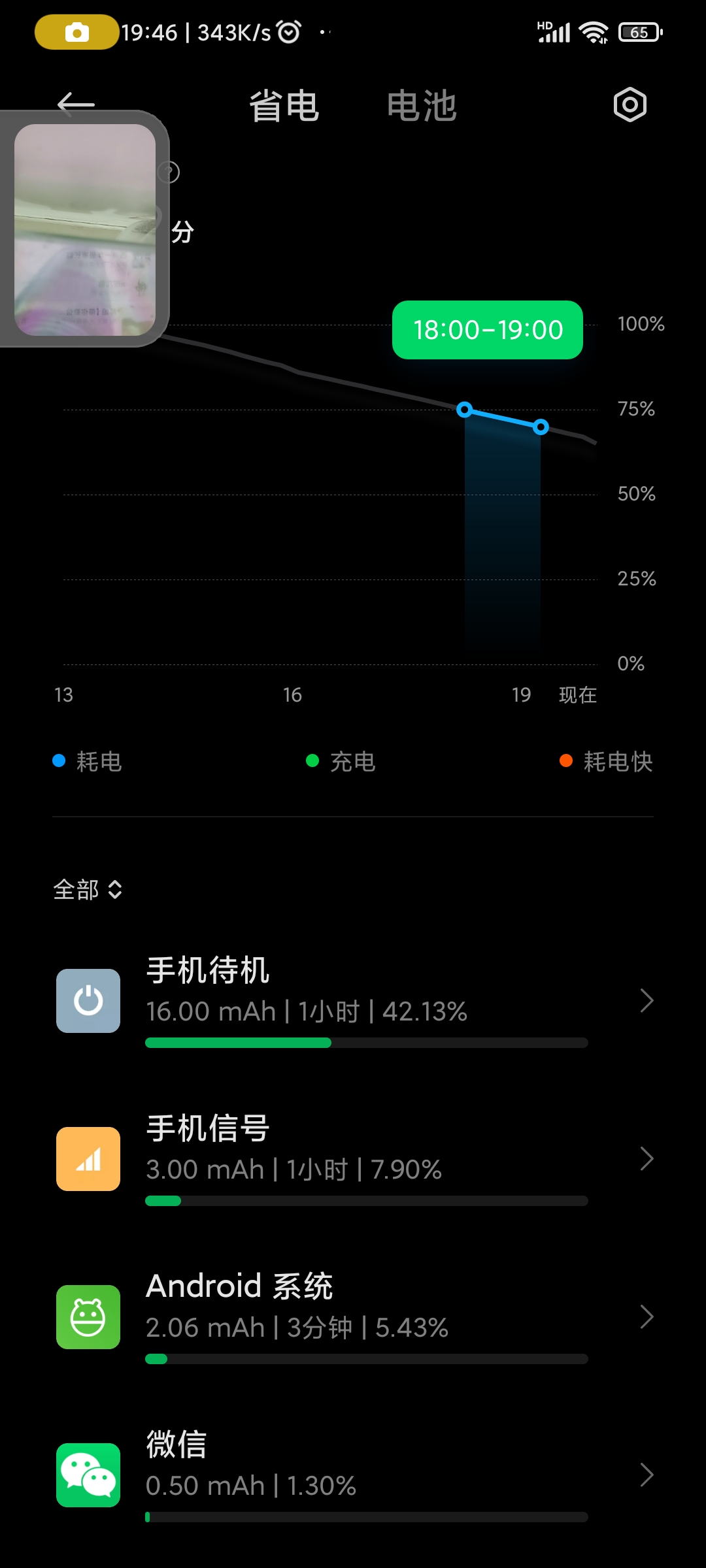Open the floating screenshot preview thumbnail
Viewport: 706px width, 1568px height.
(x=85, y=230)
